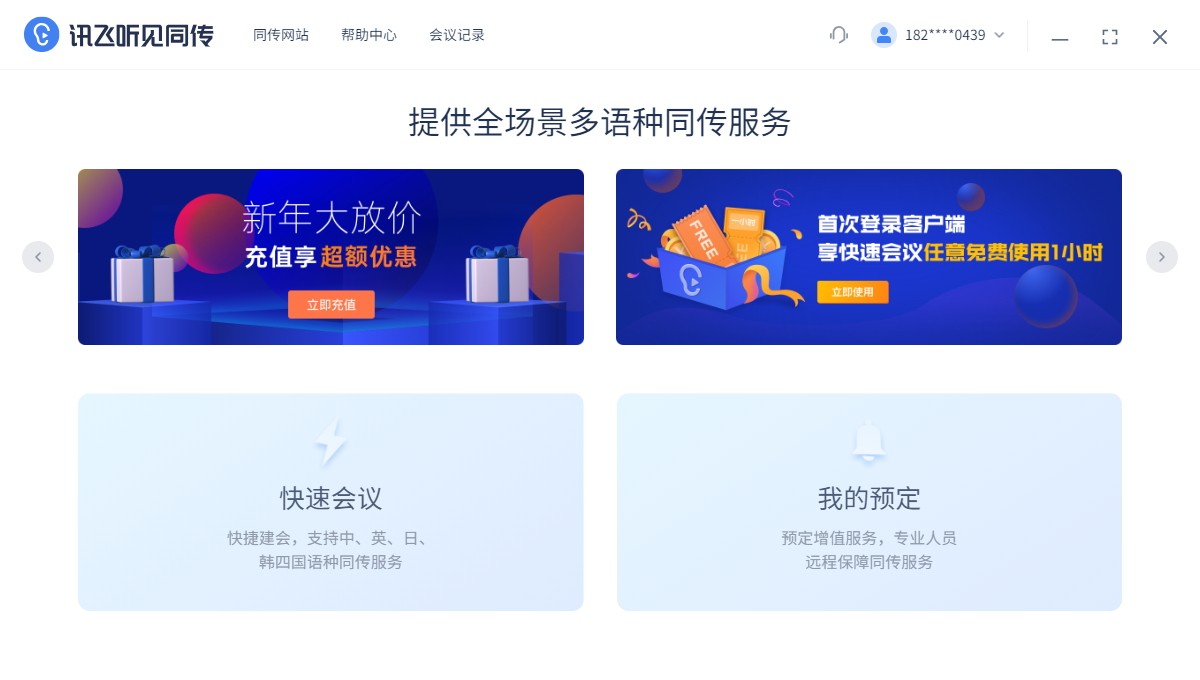Close the application window

[1160, 37]
